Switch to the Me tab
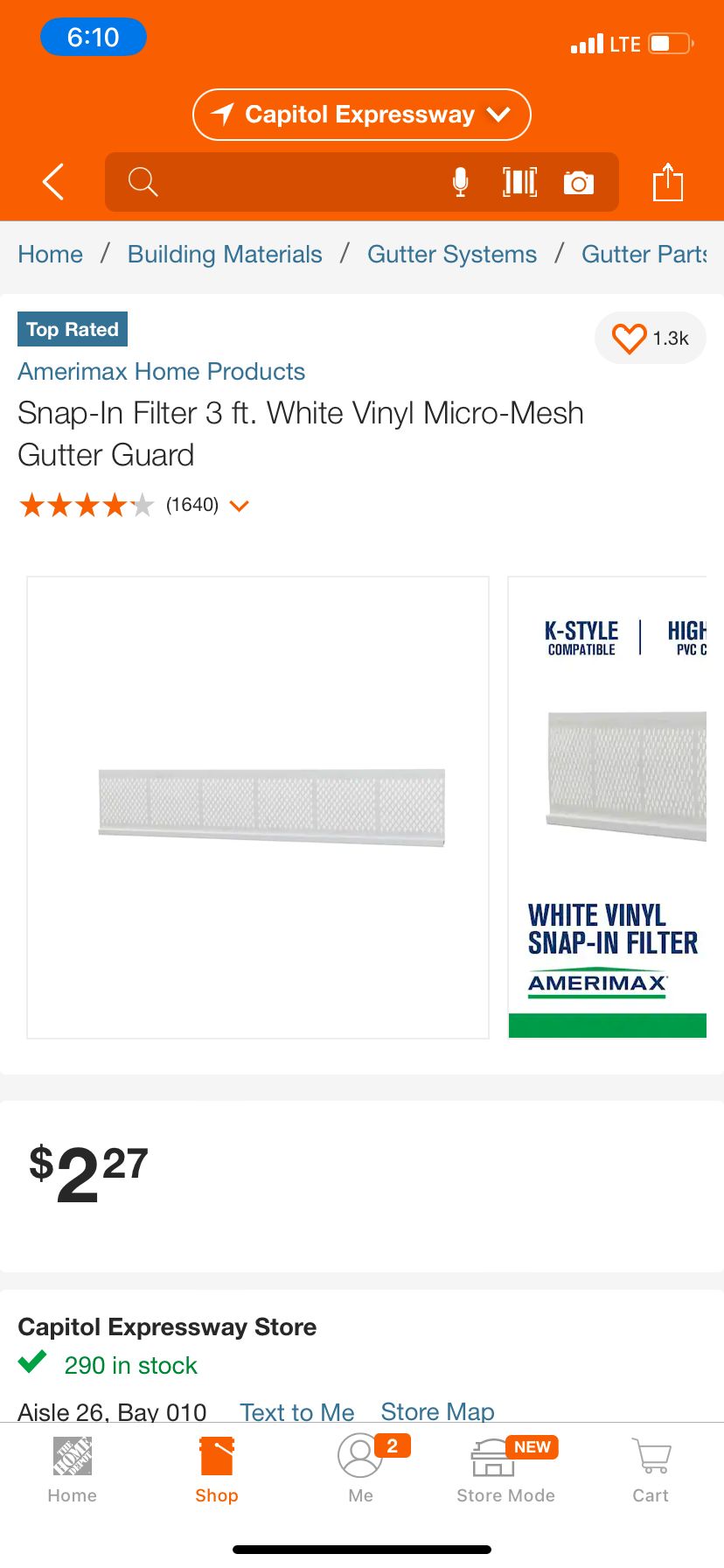 tap(361, 1470)
